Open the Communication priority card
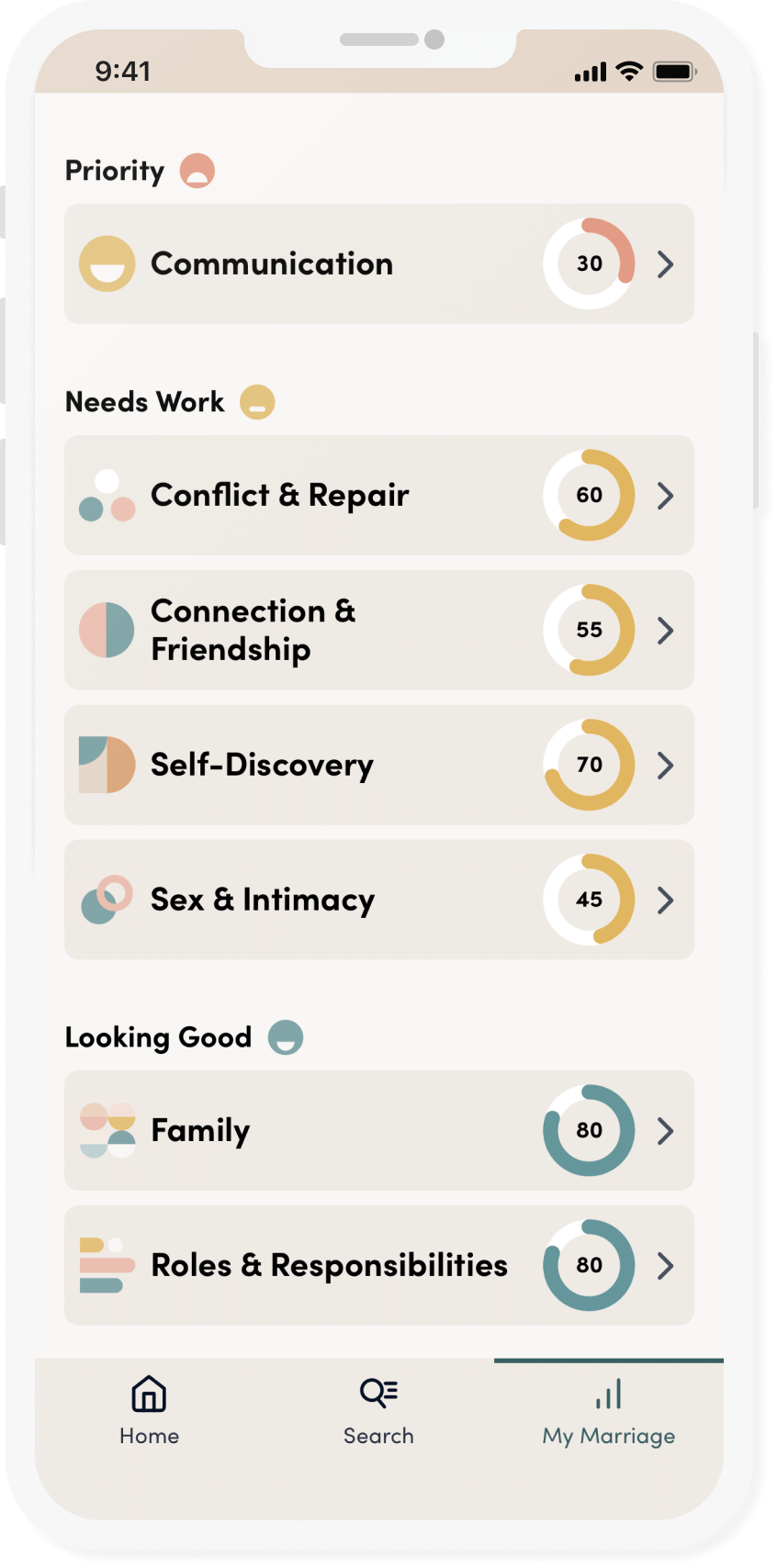The width and height of the screenshot is (777, 1568). 378,263
